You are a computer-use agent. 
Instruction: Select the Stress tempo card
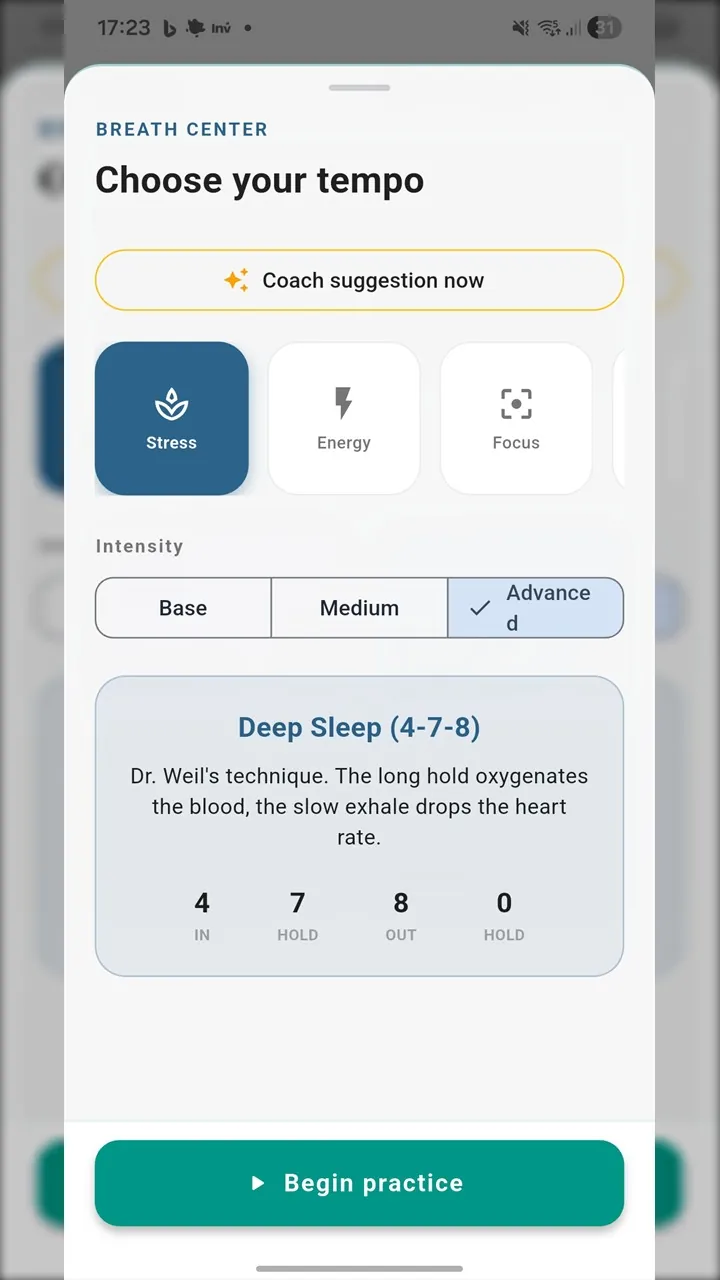pos(172,418)
